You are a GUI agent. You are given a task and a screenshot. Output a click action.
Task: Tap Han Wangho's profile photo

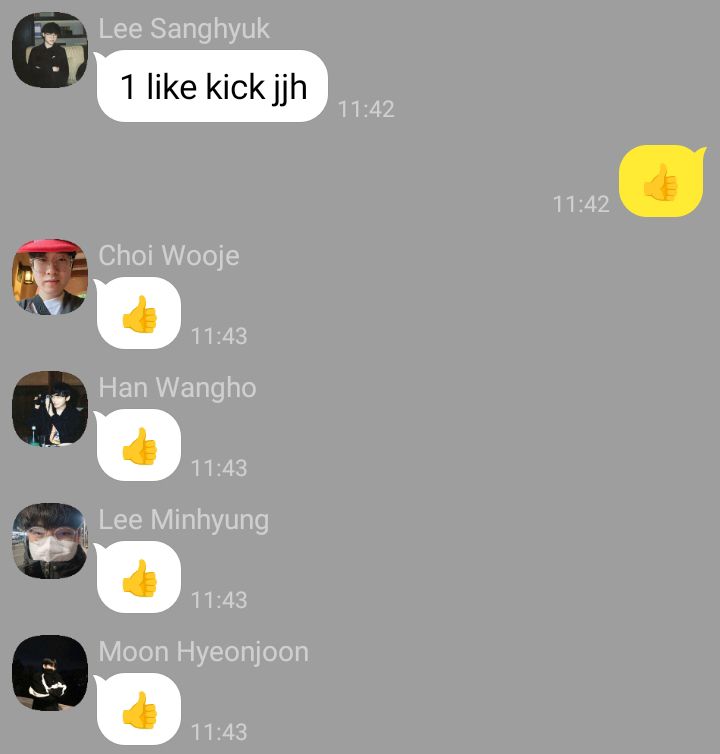pyautogui.click(x=49, y=409)
